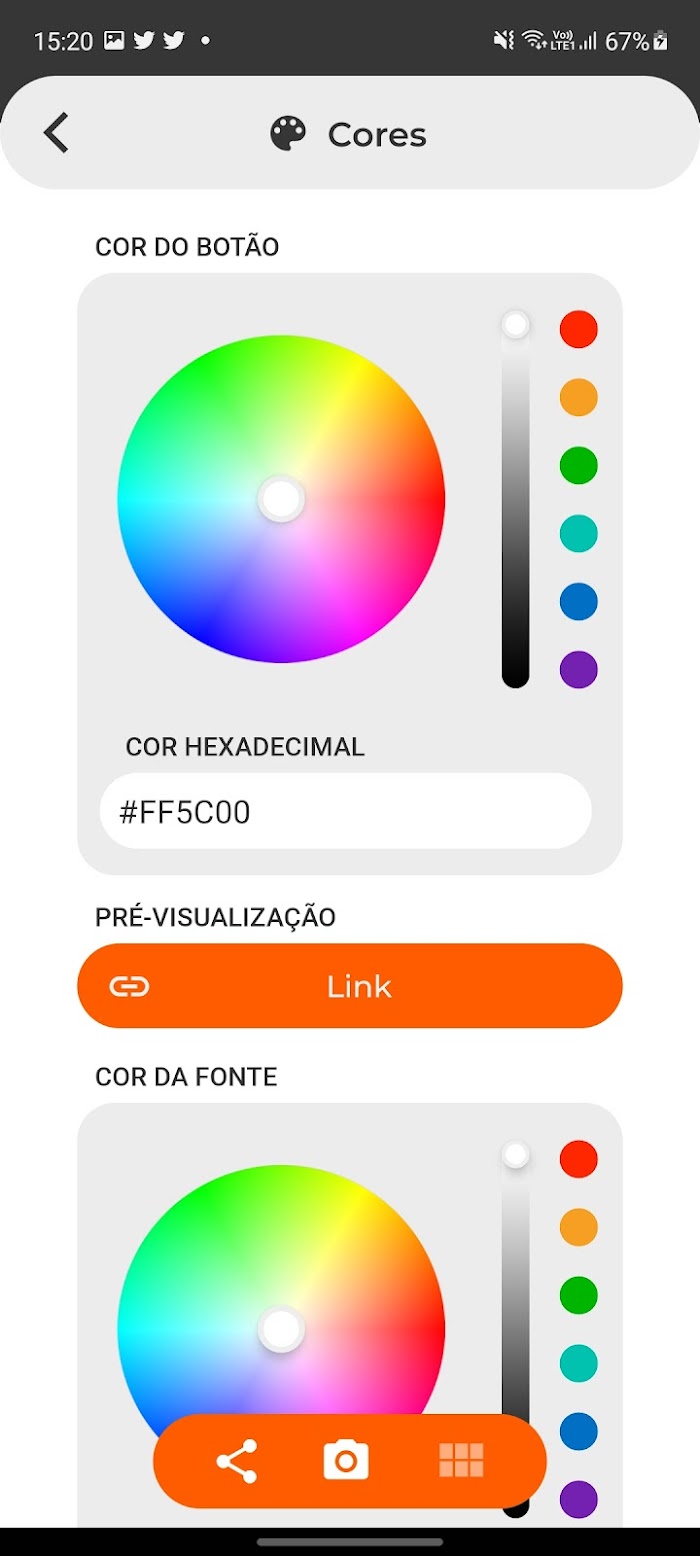Choose the green swatch for Cor do Botão
This screenshot has width=700, height=1556.
pyautogui.click(x=578, y=465)
